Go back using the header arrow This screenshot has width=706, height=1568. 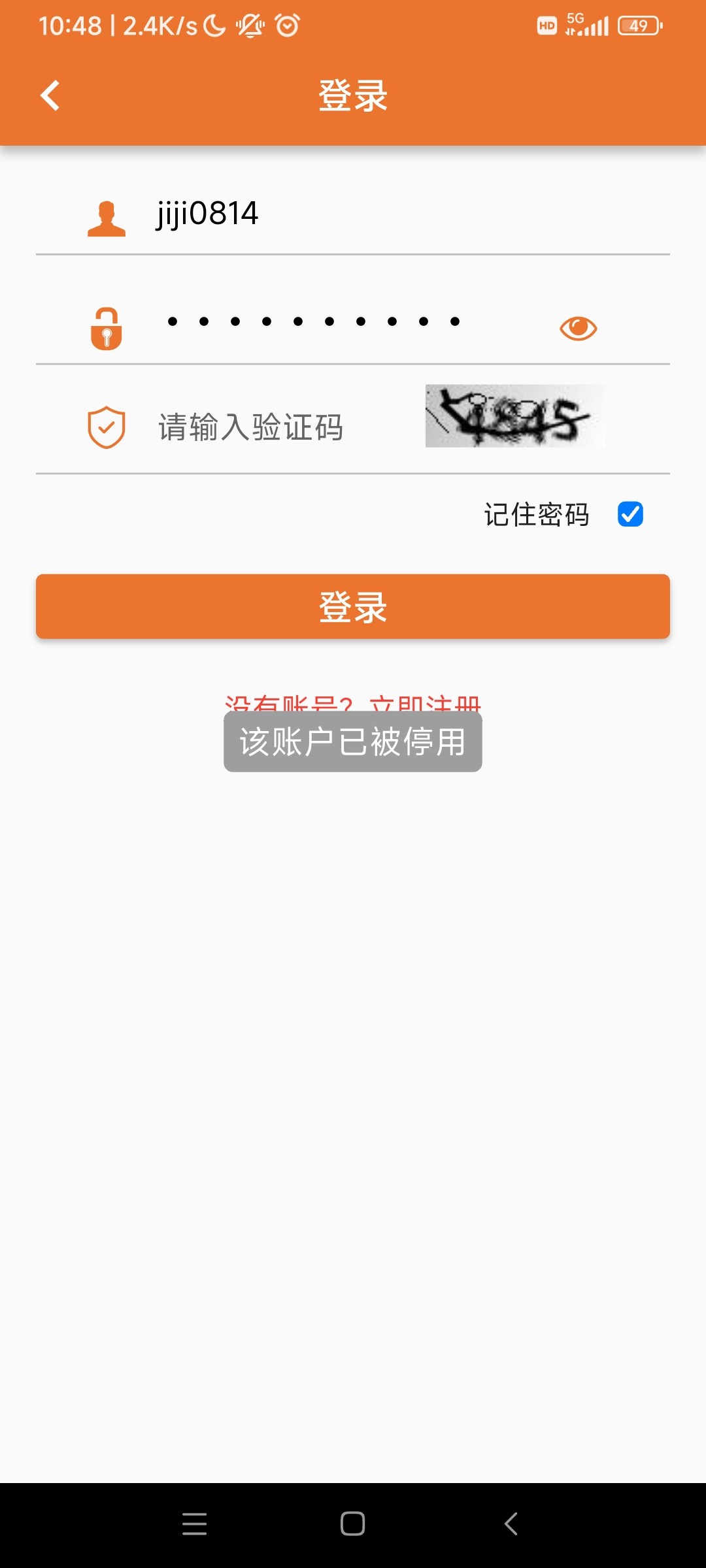(50, 95)
